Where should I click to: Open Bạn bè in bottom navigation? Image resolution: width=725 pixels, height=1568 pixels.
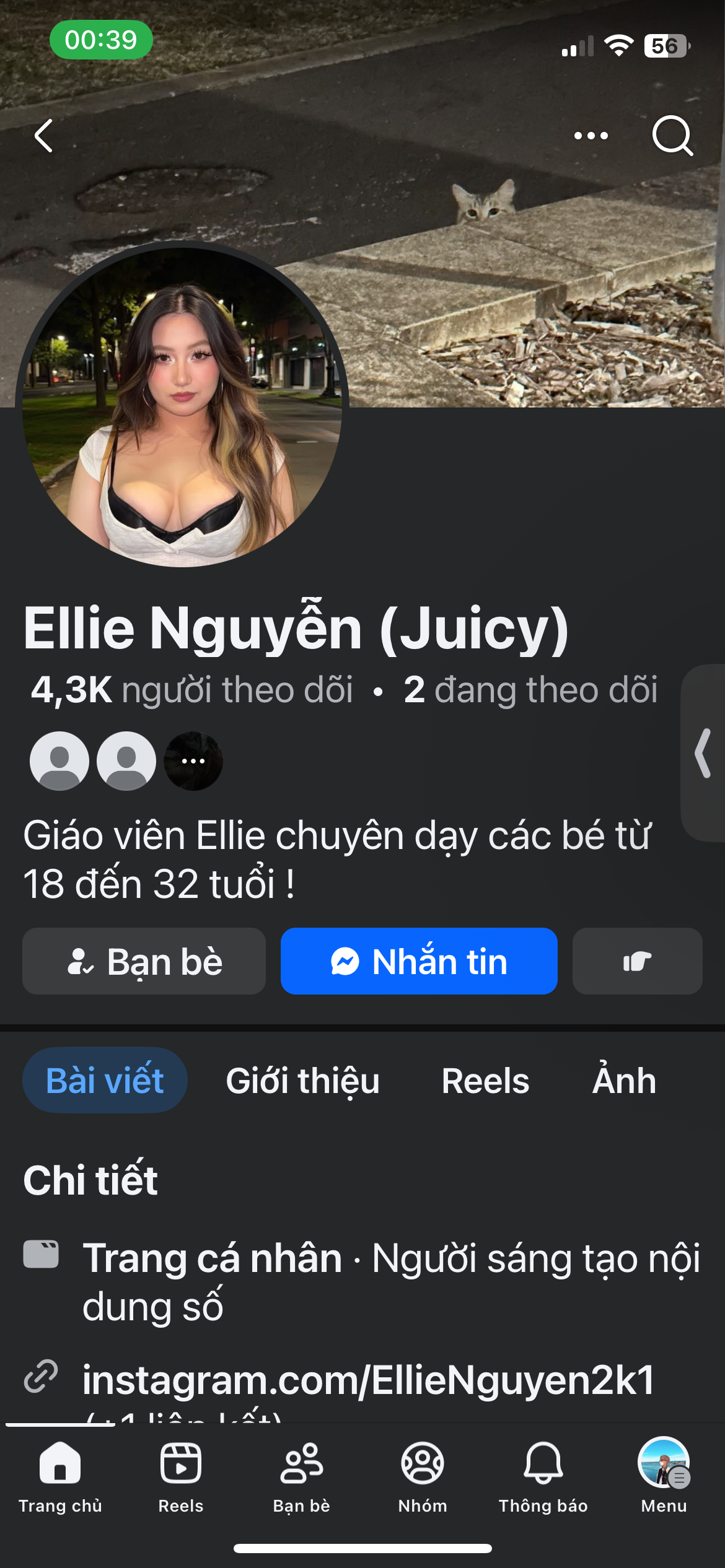pyautogui.click(x=302, y=1478)
